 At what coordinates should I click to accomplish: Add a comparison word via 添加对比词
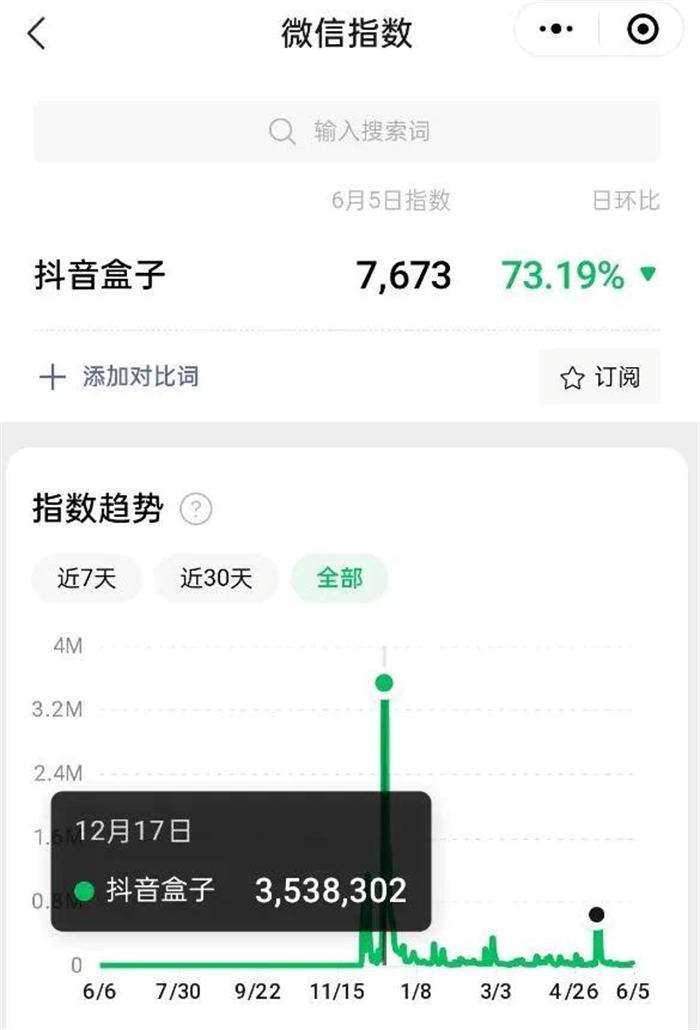pos(118,377)
